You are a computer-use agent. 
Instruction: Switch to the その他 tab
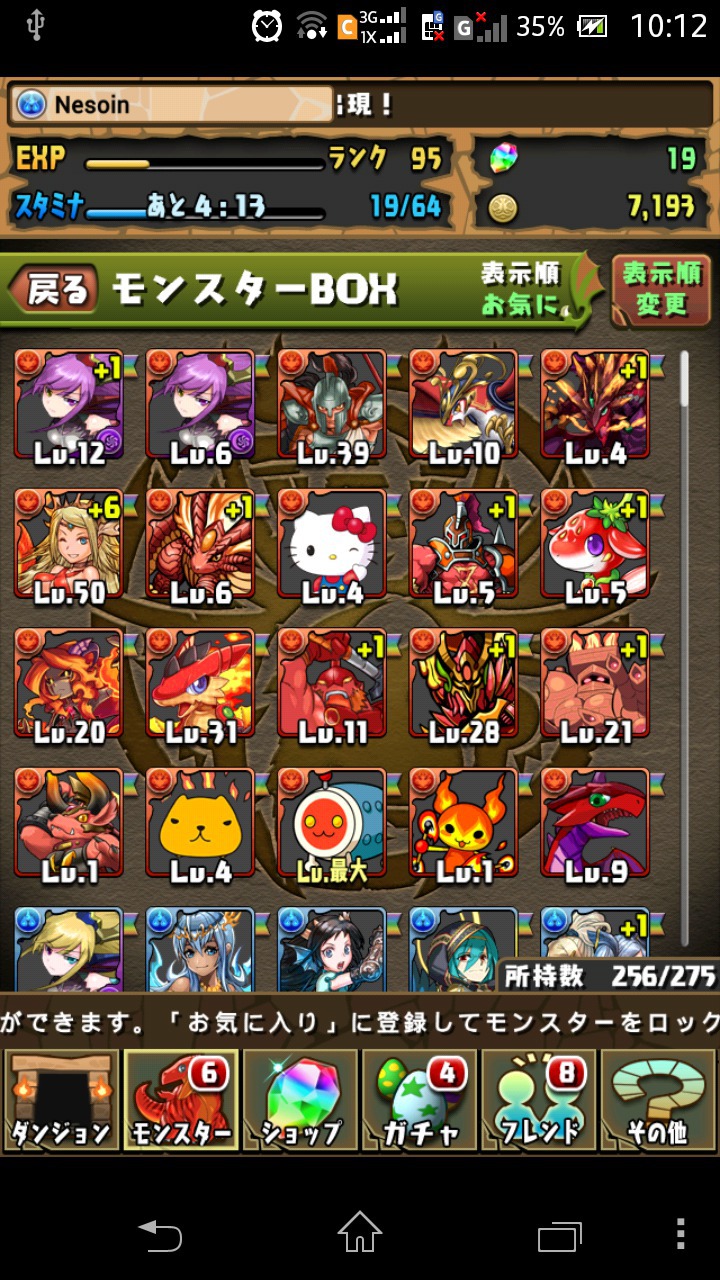click(659, 1100)
